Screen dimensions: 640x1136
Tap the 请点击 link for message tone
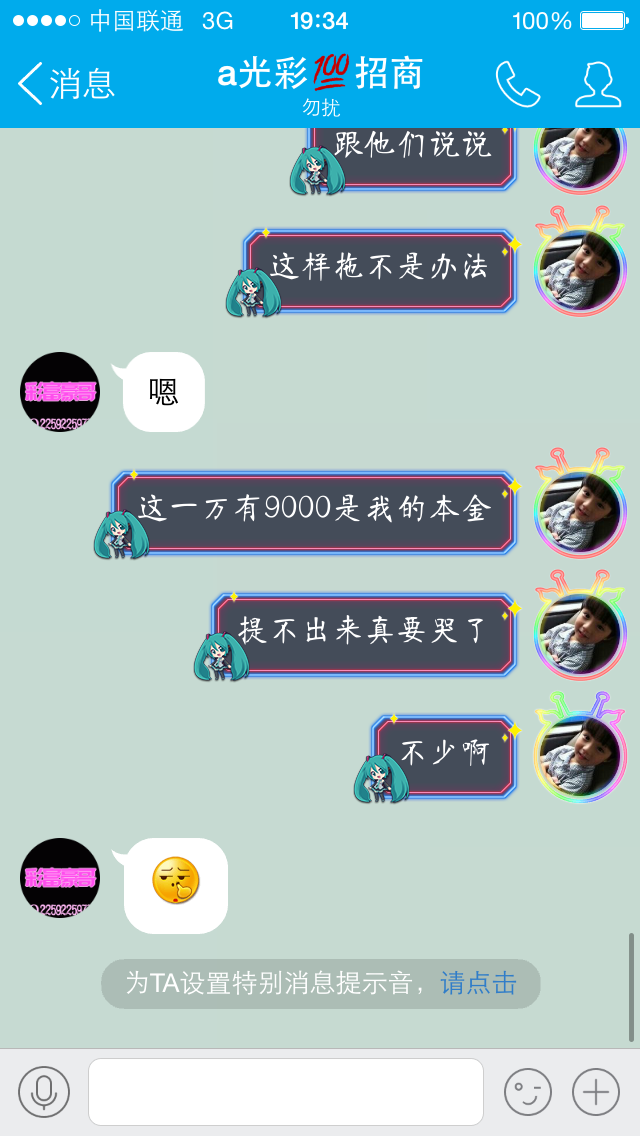point(478,983)
